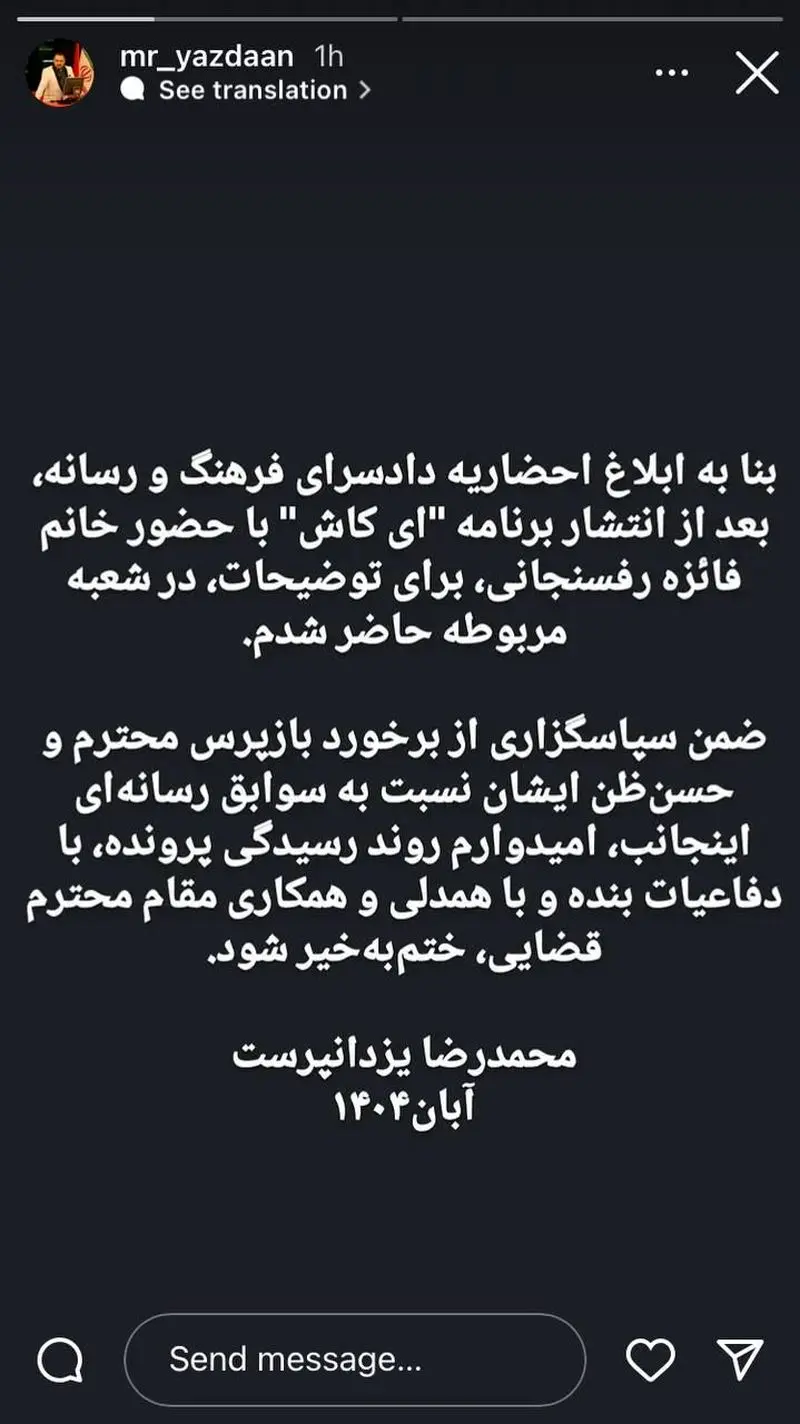The height and width of the screenshot is (1424, 800).
Task: Tap See translation for this story
Action: pyautogui.click(x=253, y=90)
